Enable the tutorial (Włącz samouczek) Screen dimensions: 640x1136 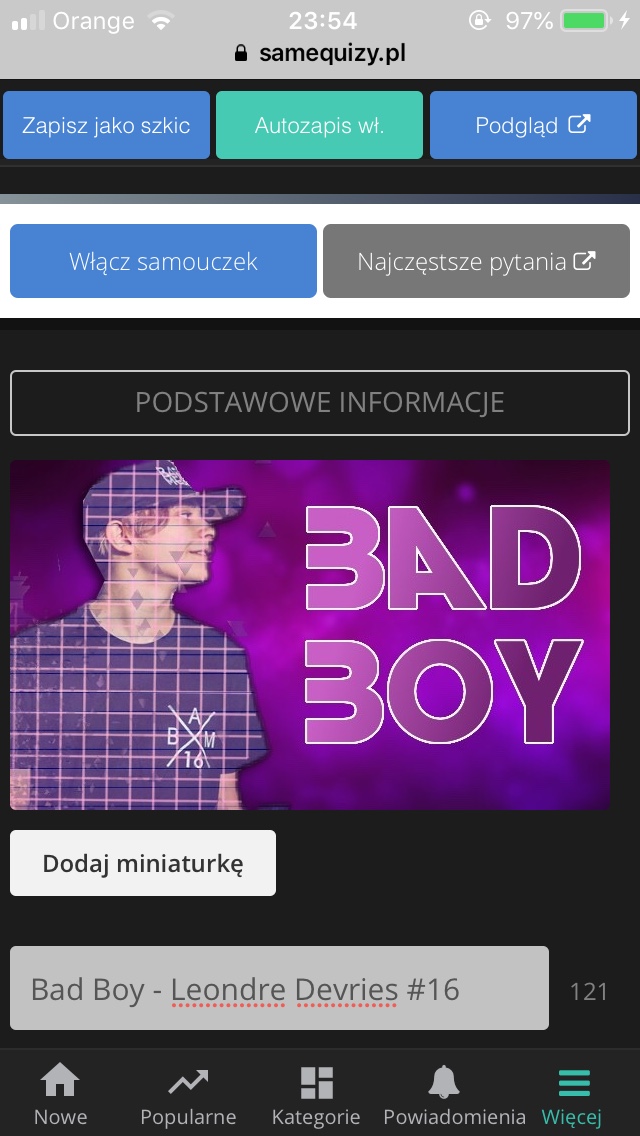[163, 261]
